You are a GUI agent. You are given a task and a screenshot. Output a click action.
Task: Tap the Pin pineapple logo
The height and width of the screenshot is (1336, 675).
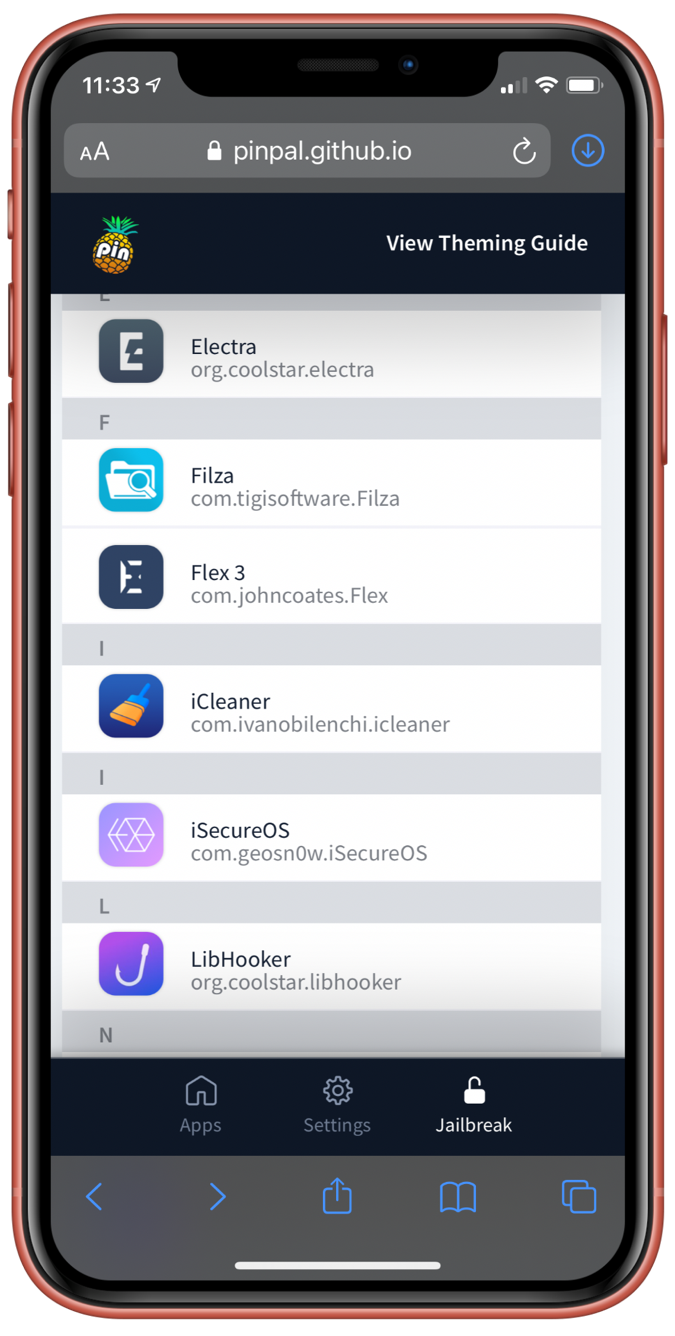pyautogui.click(x=115, y=244)
